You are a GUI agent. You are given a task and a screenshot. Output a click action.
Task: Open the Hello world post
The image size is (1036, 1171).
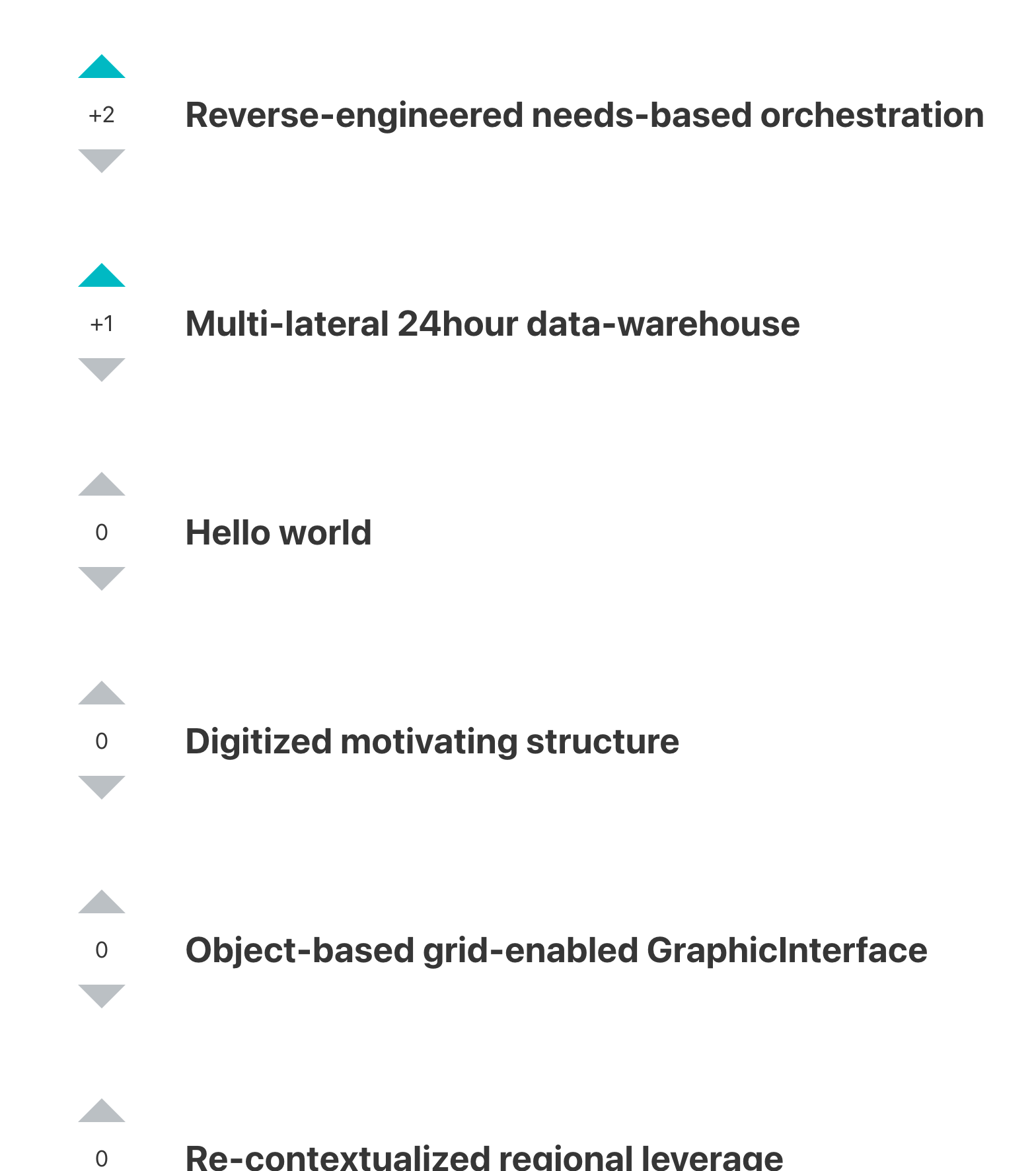click(x=278, y=533)
